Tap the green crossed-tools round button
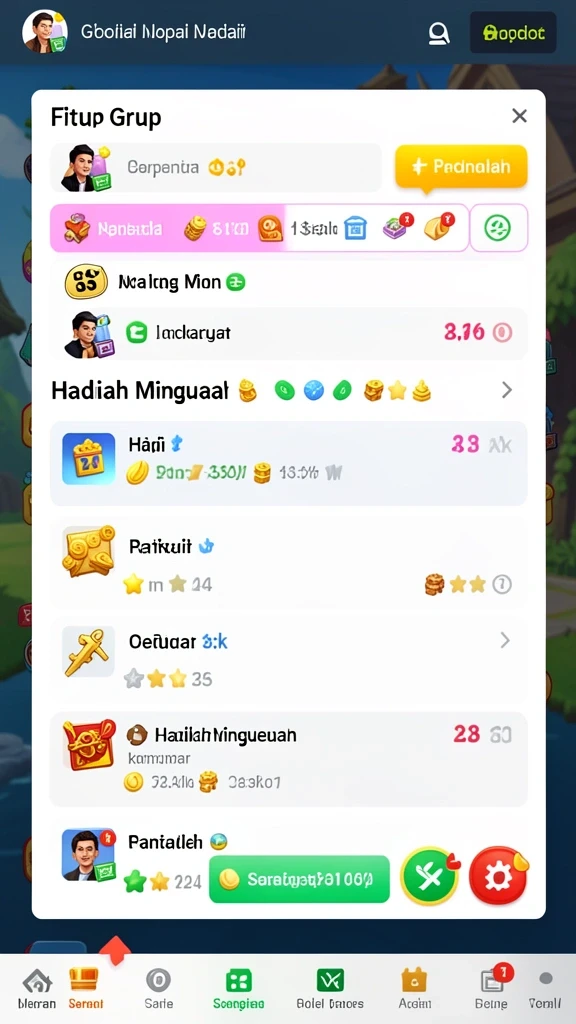Screen dimensions: 576x1024 tap(429, 876)
